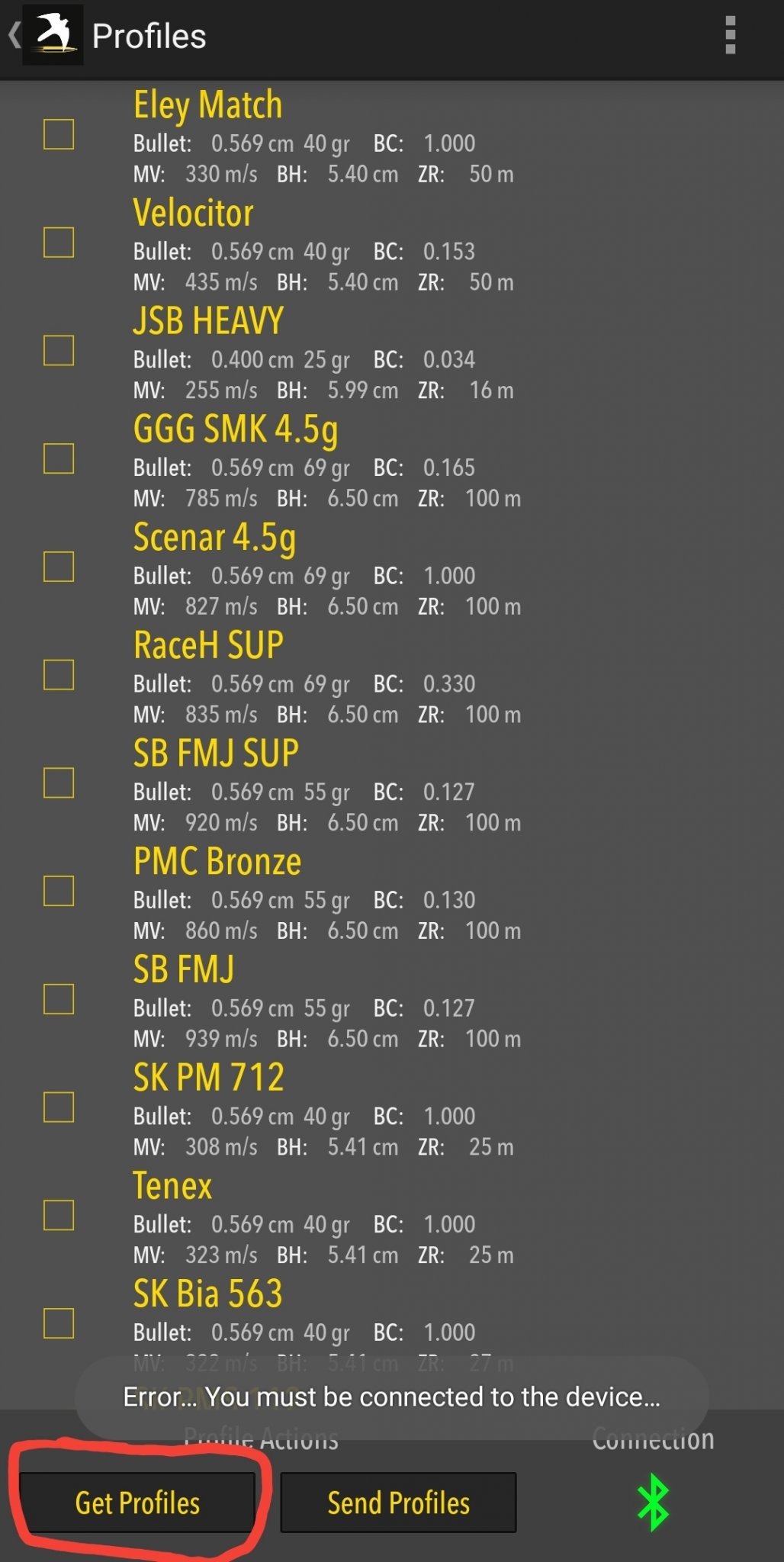Select the SK PM 712 checkbox
Image resolution: width=784 pixels, height=1562 pixels.
pyautogui.click(x=59, y=1107)
